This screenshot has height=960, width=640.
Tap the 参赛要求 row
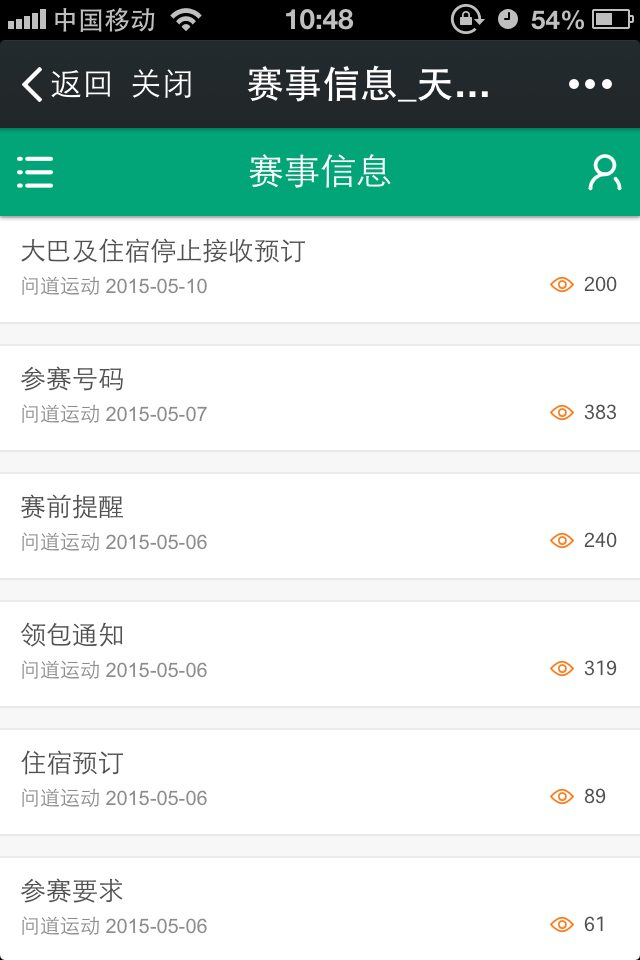pyautogui.click(x=320, y=906)
